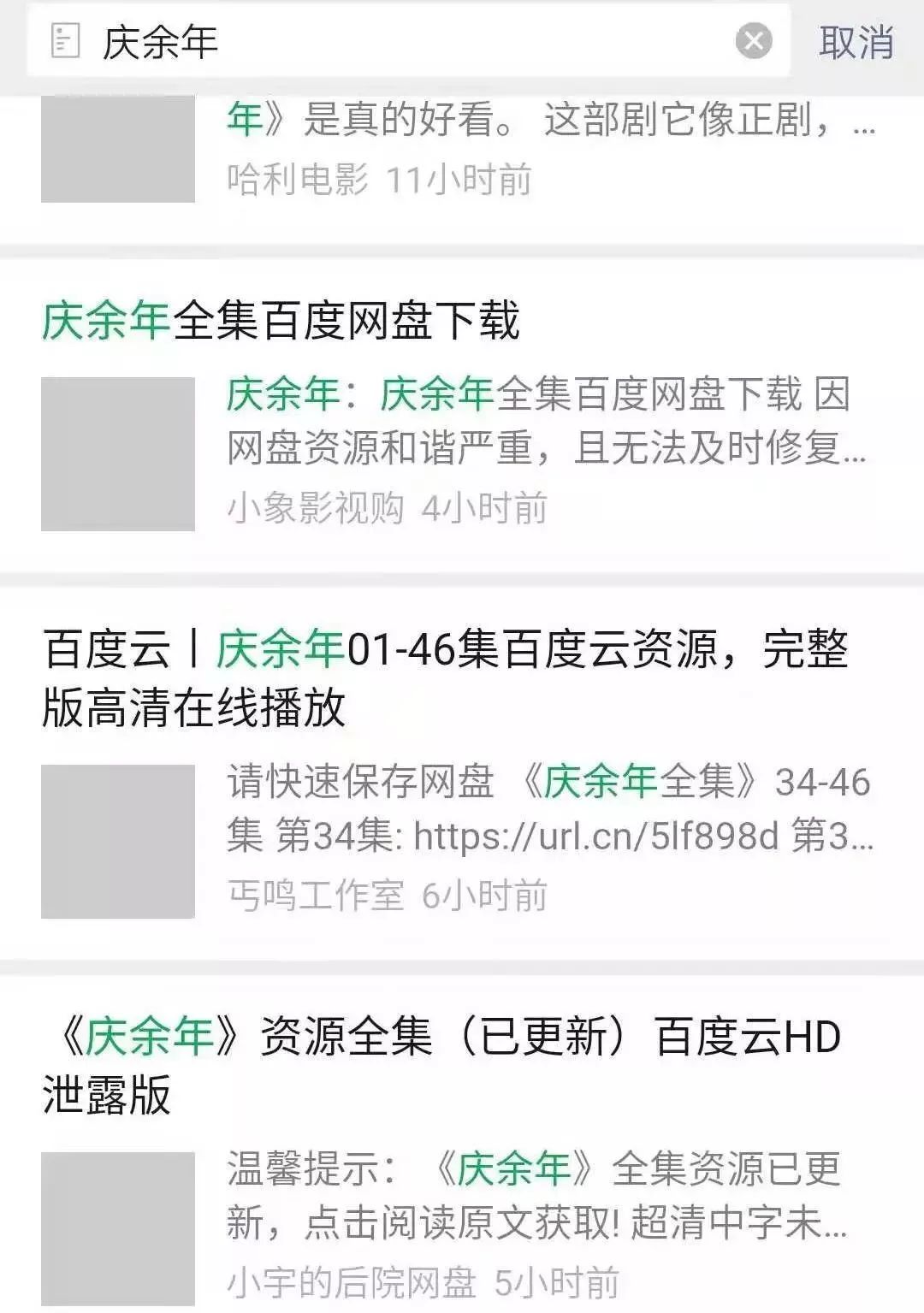Screen dimensions: 924x1313
Task: Tap 取消 to cancel search
Action: click(x=856, y=42)
